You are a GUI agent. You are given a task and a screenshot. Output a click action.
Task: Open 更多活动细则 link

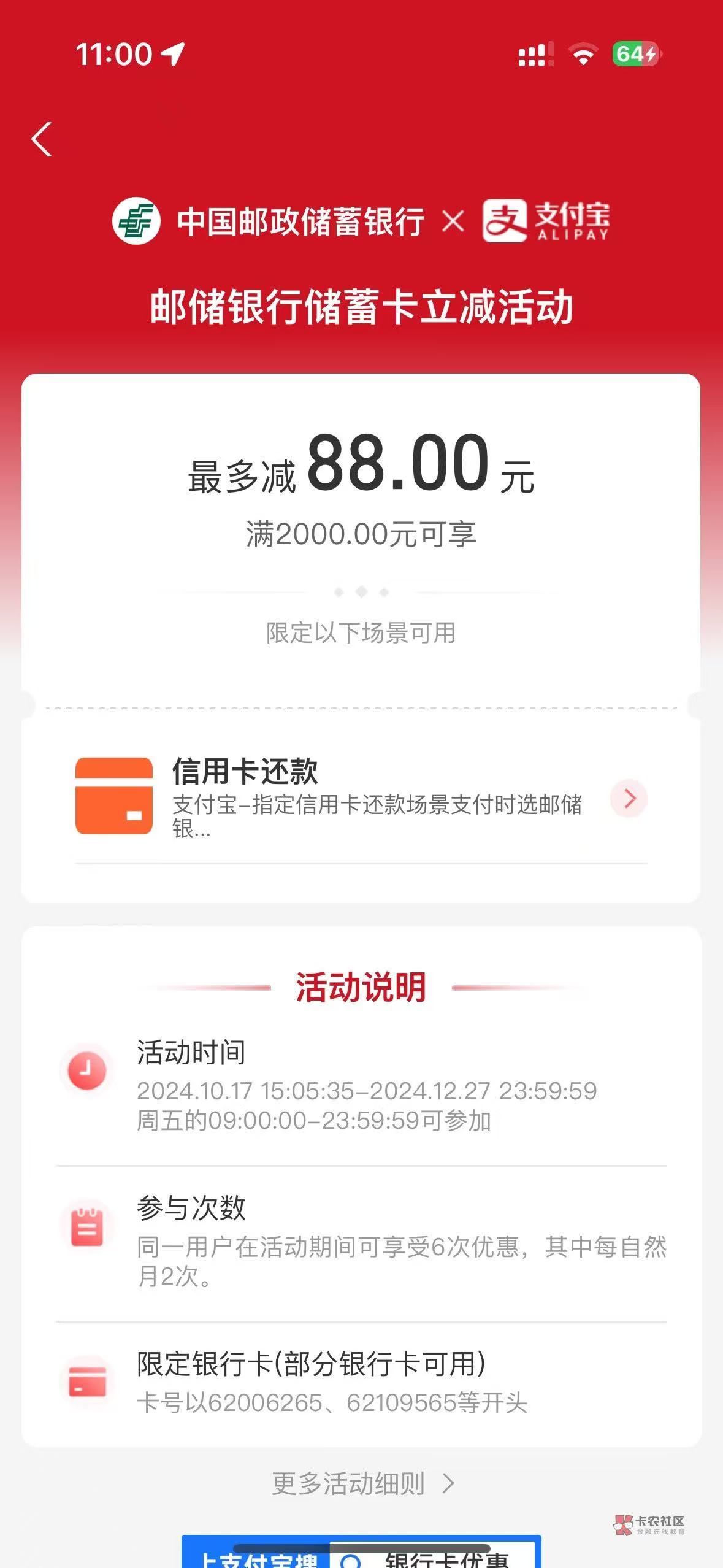[362, 1483]
